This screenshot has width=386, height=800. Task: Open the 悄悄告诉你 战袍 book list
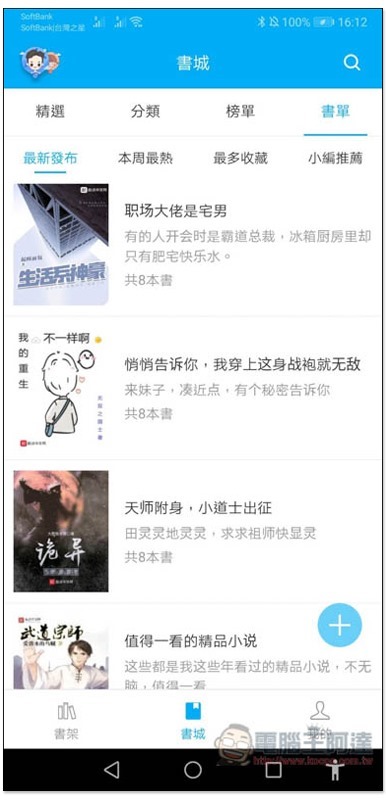(193, 389)
